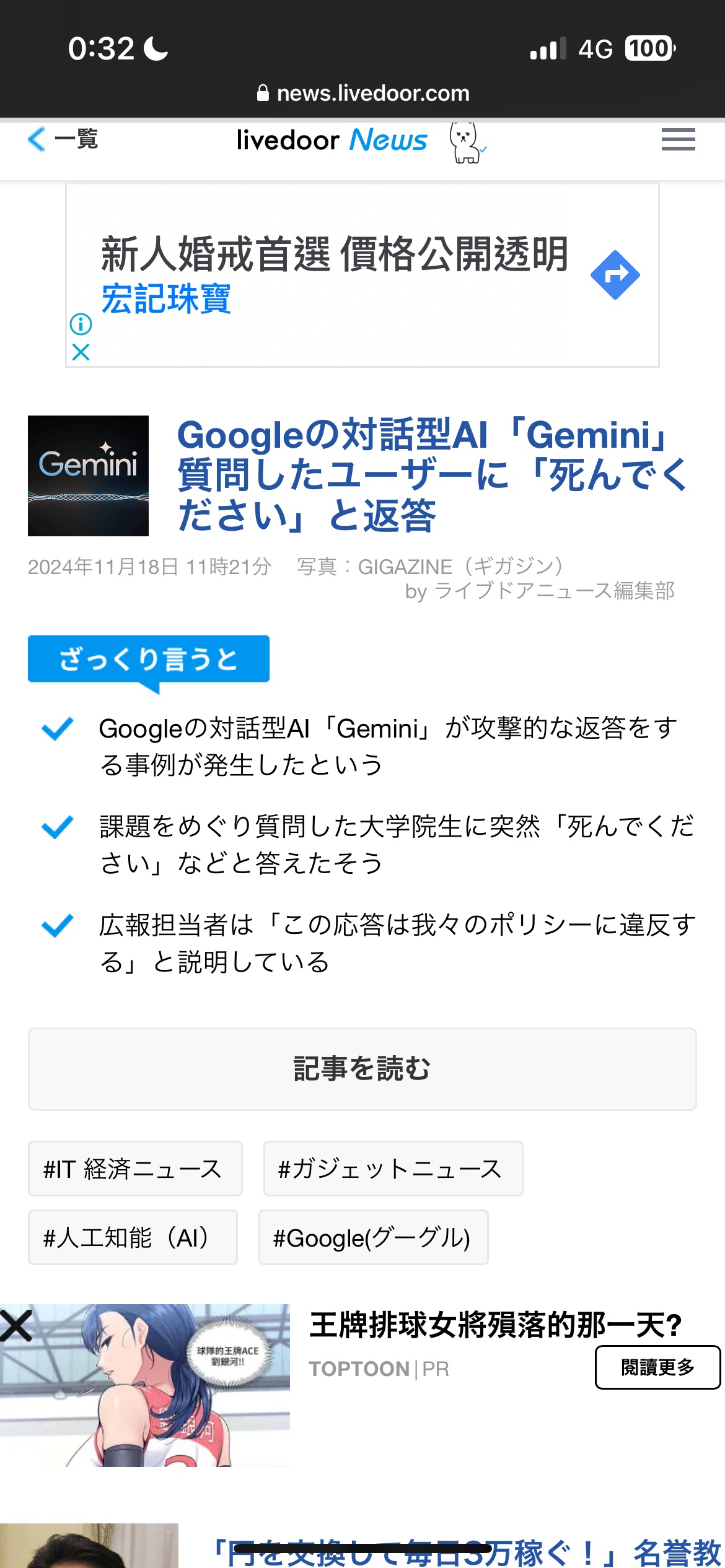This screenshot has width=725, height=1568.
Task: Tap 閱讀更多 on the TOPTOON ad
Action: tap(657, 1367)
